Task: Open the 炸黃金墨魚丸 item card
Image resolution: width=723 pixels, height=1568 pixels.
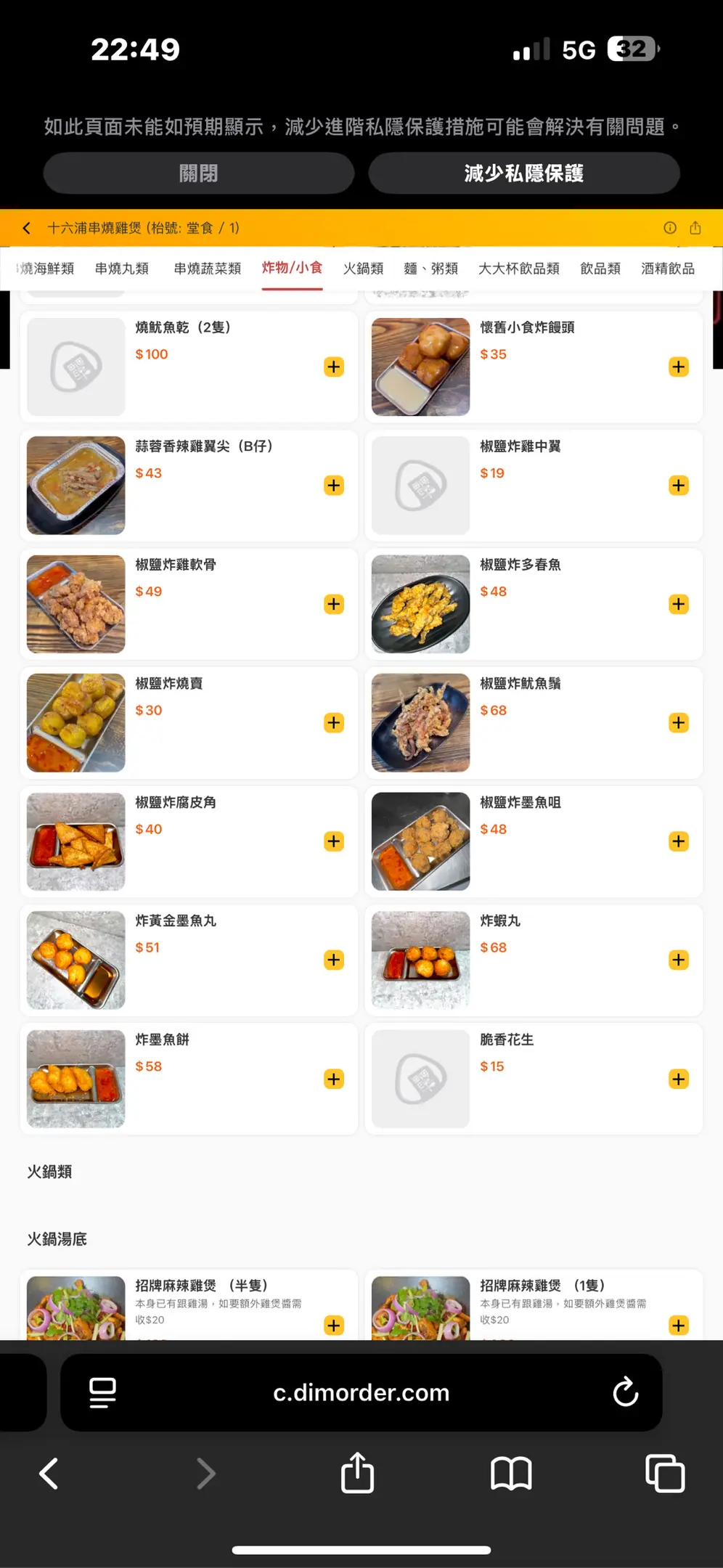Action: tap(189, 960)
